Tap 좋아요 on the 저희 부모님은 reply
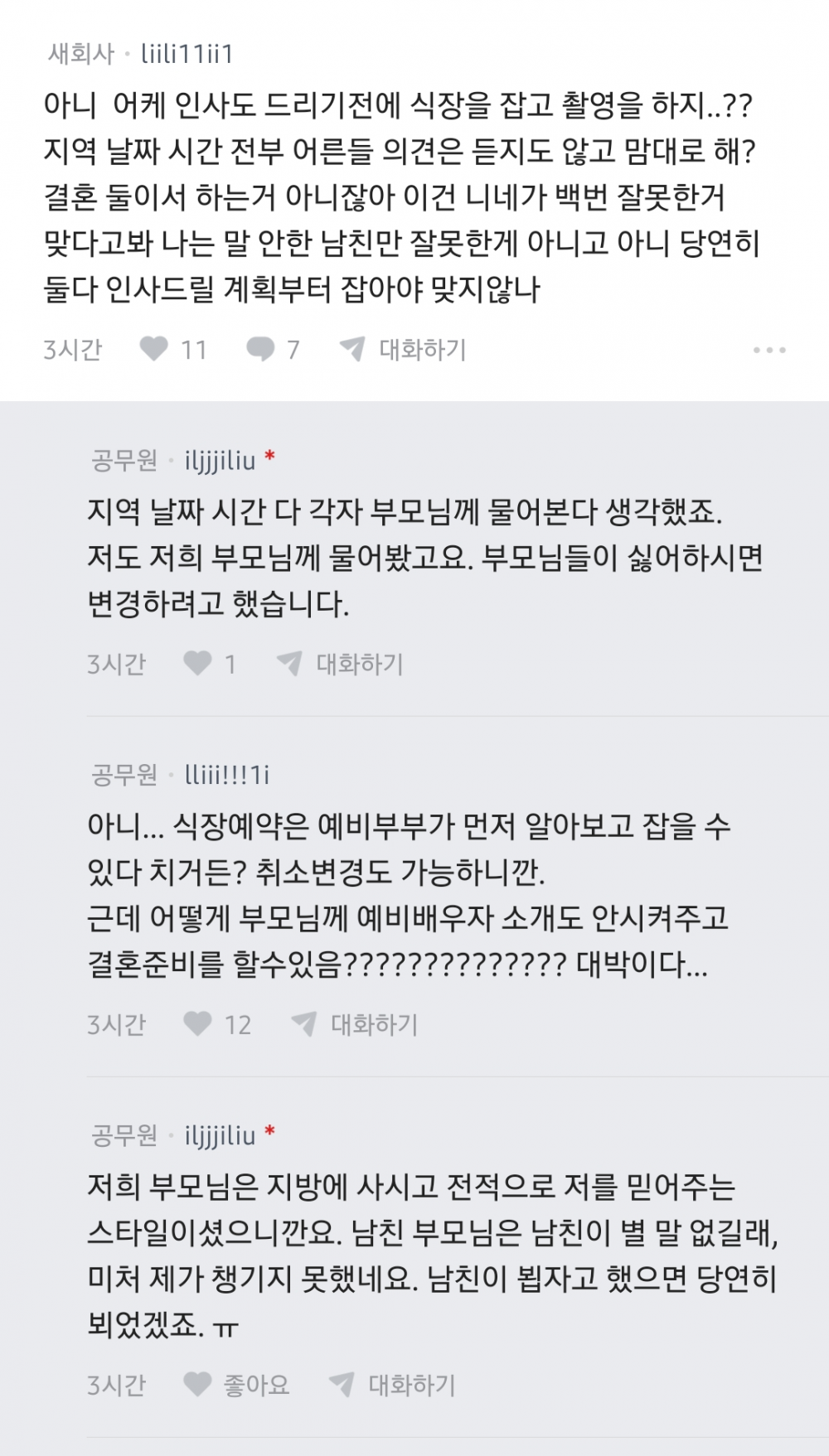 pyautogui.click(x=237, y=1385)
